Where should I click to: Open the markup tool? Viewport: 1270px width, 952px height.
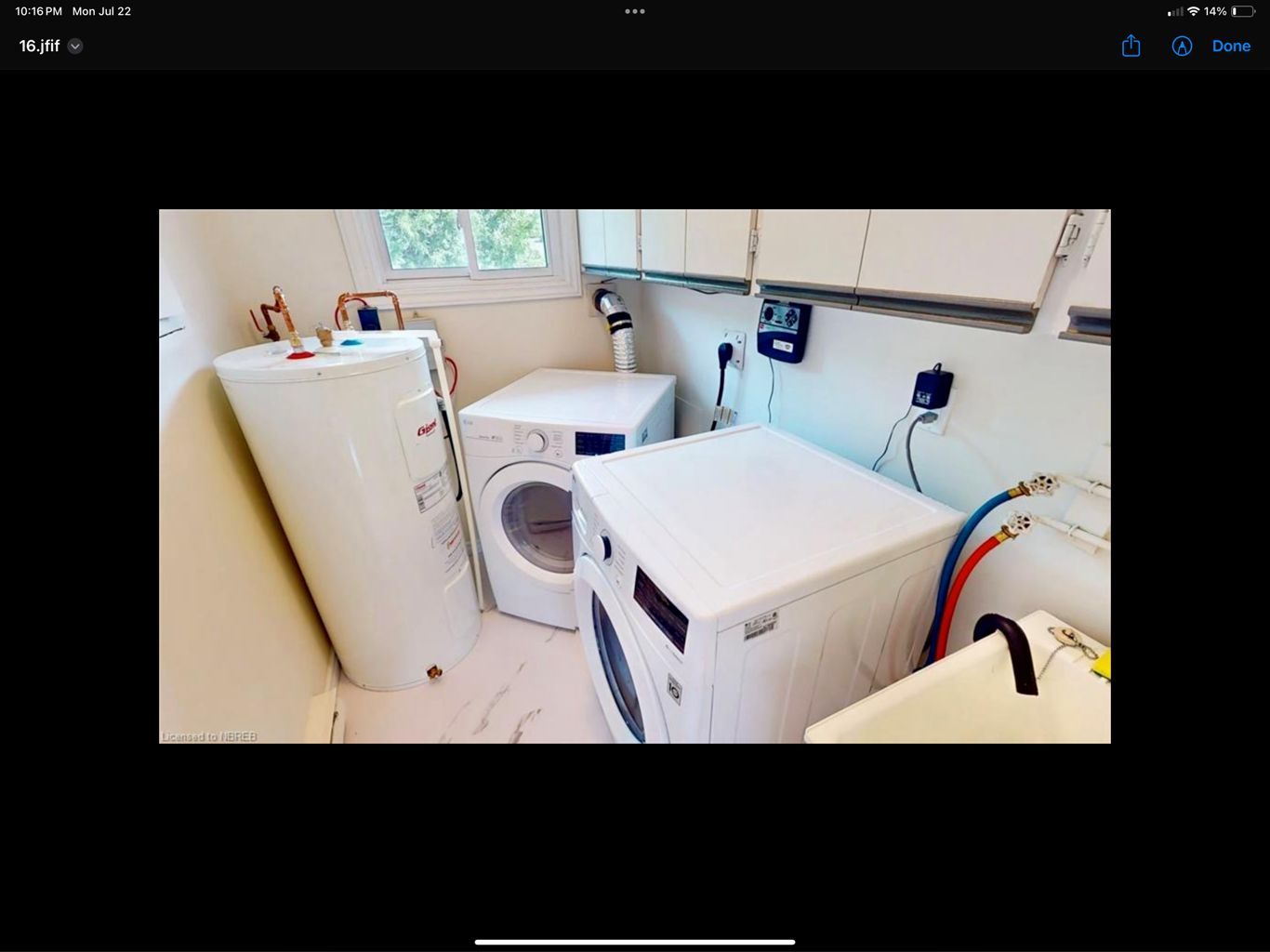[1182, 46]
